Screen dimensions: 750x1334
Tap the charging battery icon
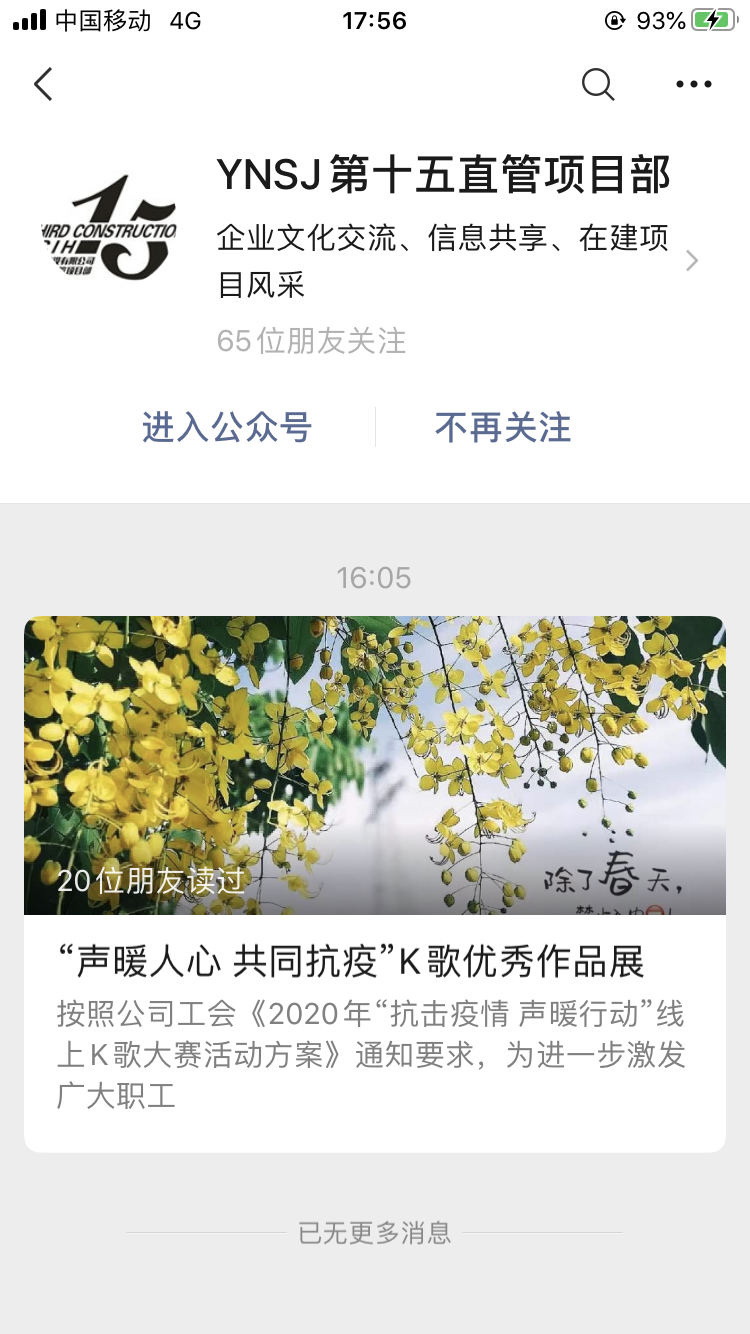tap(711, 17)
